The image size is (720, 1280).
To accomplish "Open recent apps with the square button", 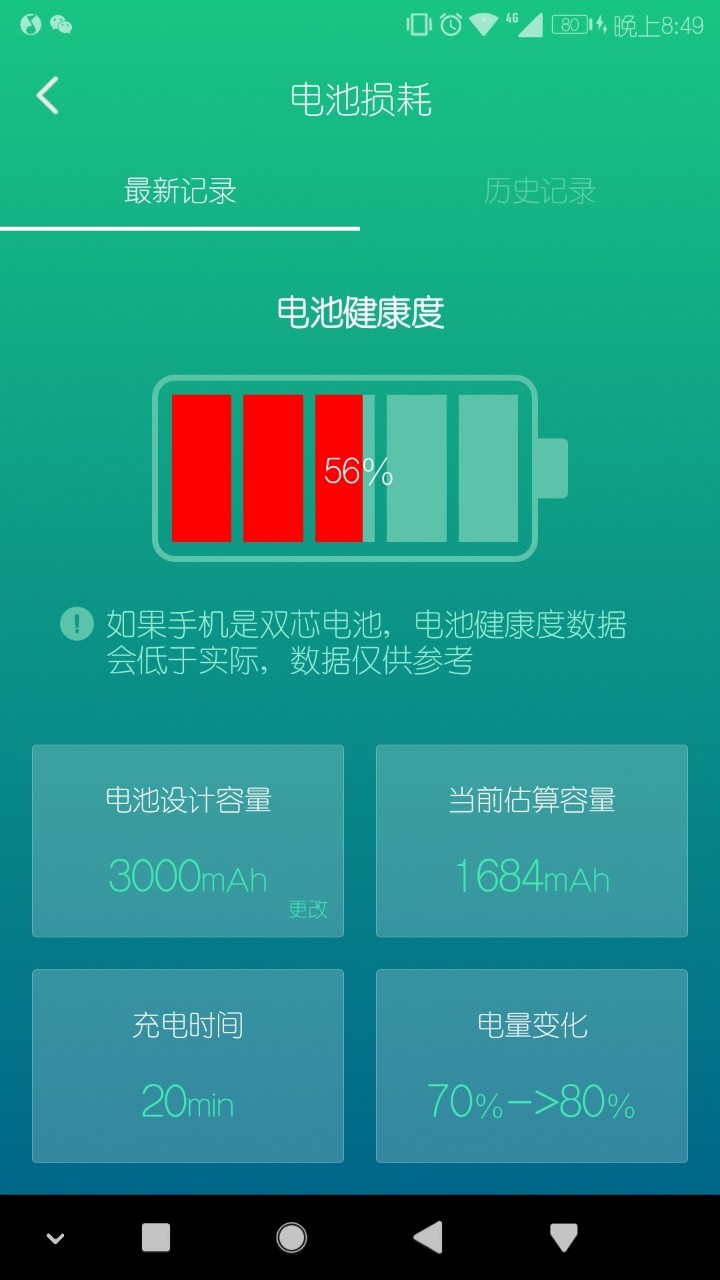I will (x=156, y=1238).
